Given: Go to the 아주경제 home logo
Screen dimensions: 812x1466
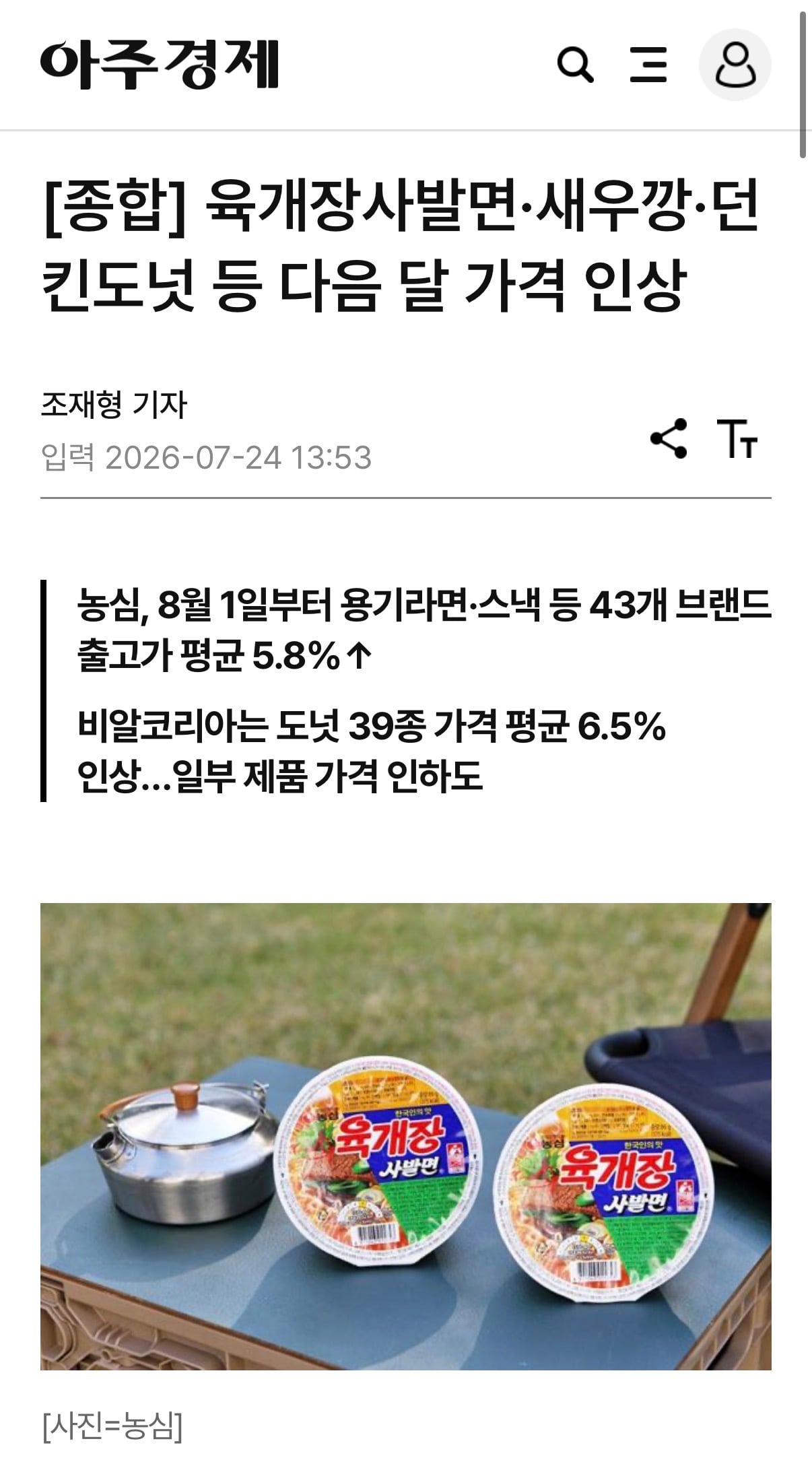Looking at the screenshot, I should click(x=159, y=65).
